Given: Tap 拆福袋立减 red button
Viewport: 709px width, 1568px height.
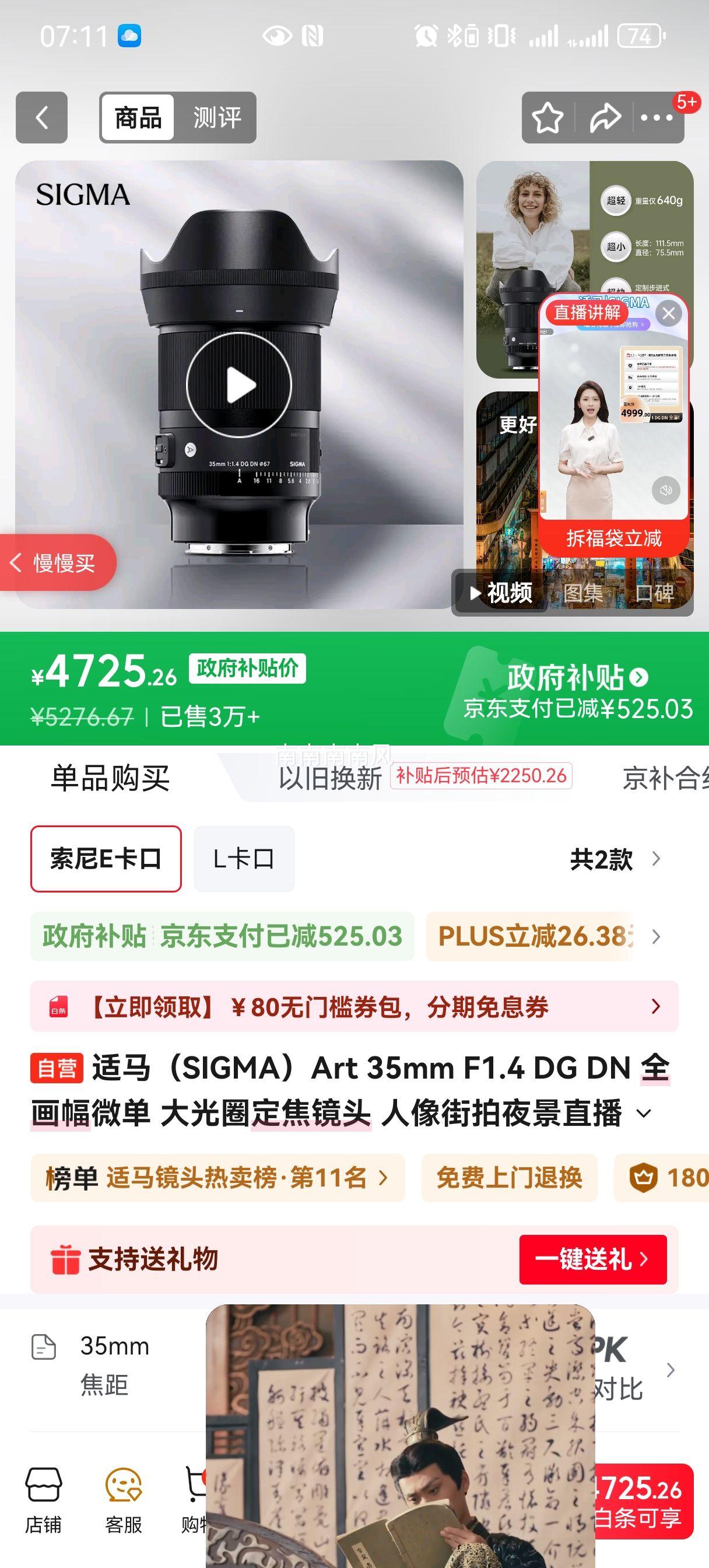Looking at the screenshot, I should [614, 538].
